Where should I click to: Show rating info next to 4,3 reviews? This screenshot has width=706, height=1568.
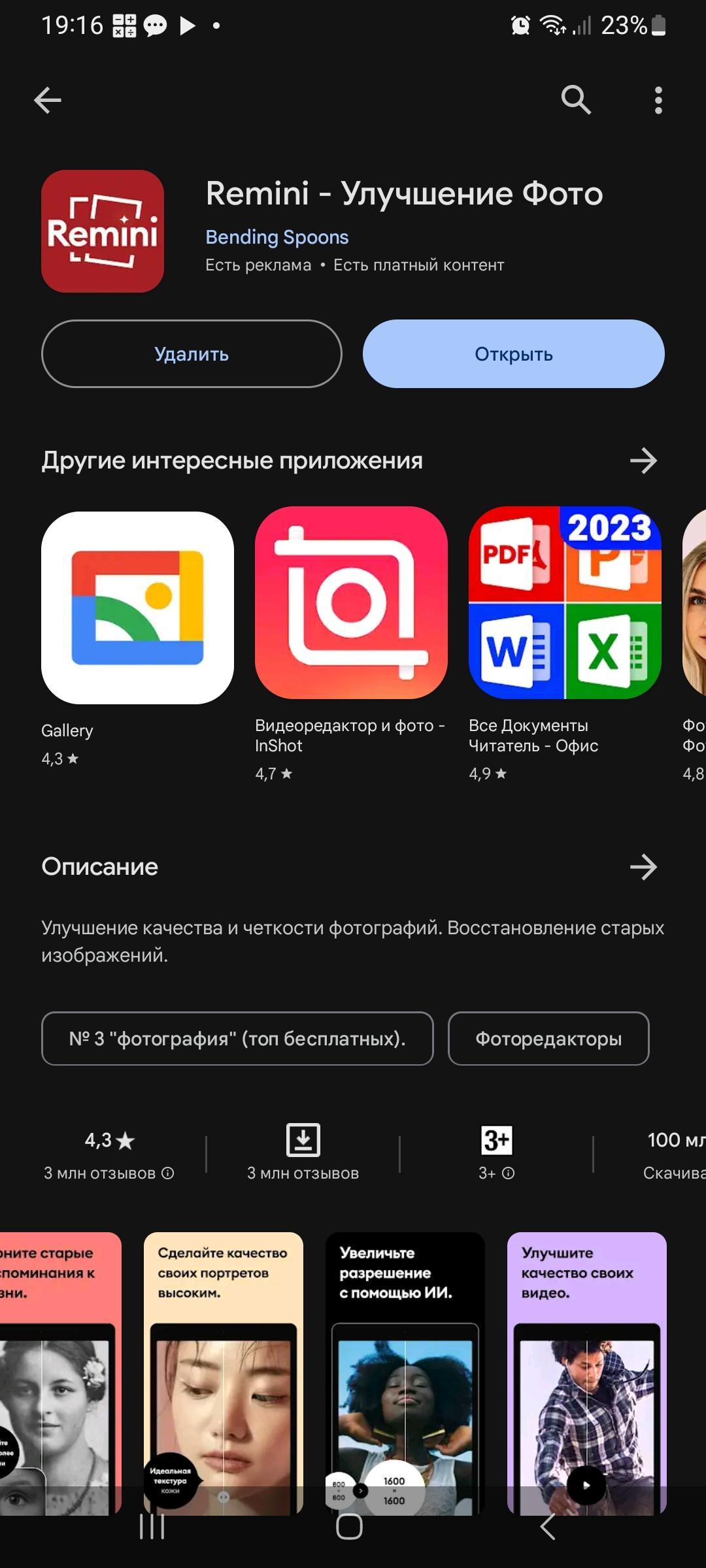[x=168, y=1173]
